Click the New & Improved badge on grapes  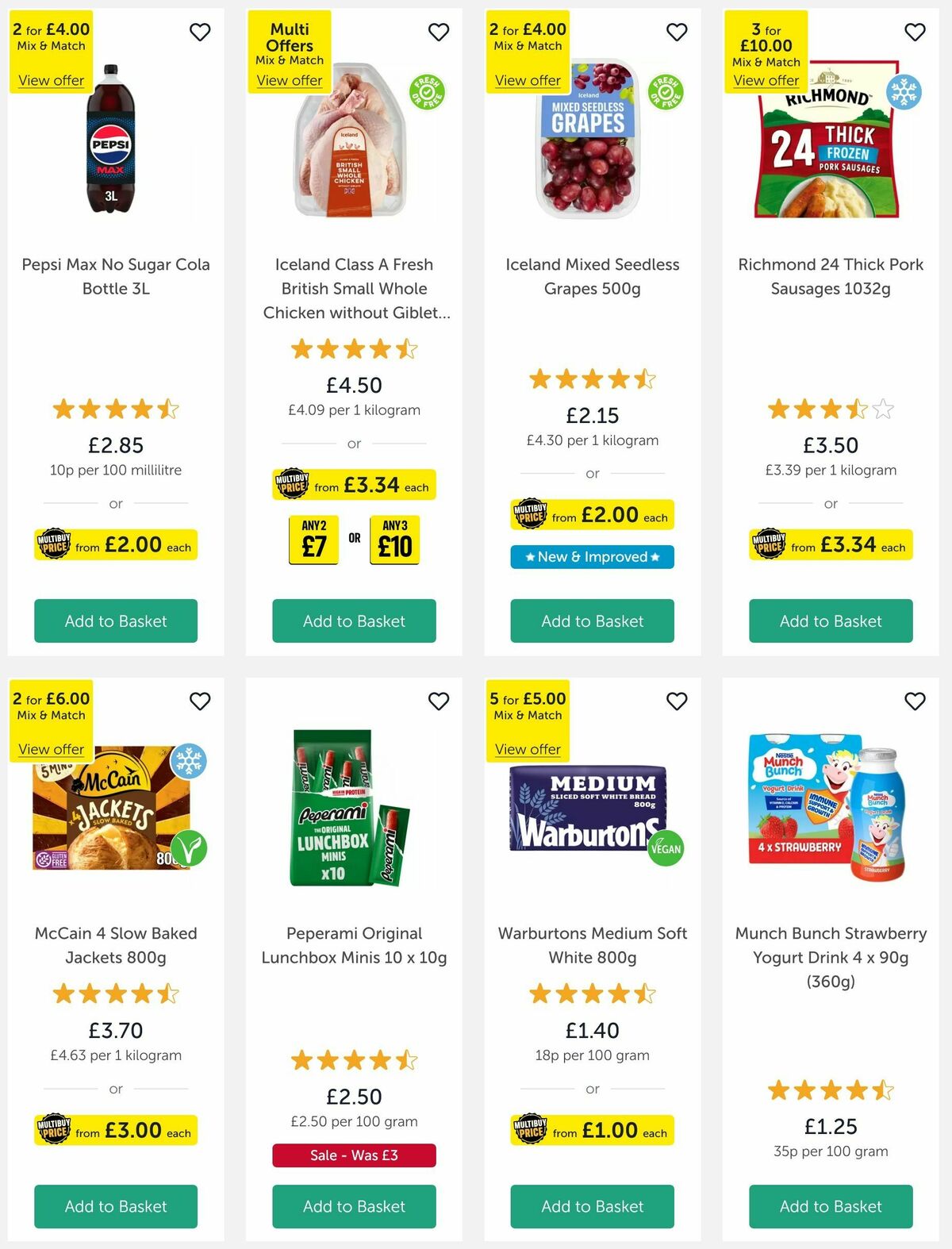(591, 556)
